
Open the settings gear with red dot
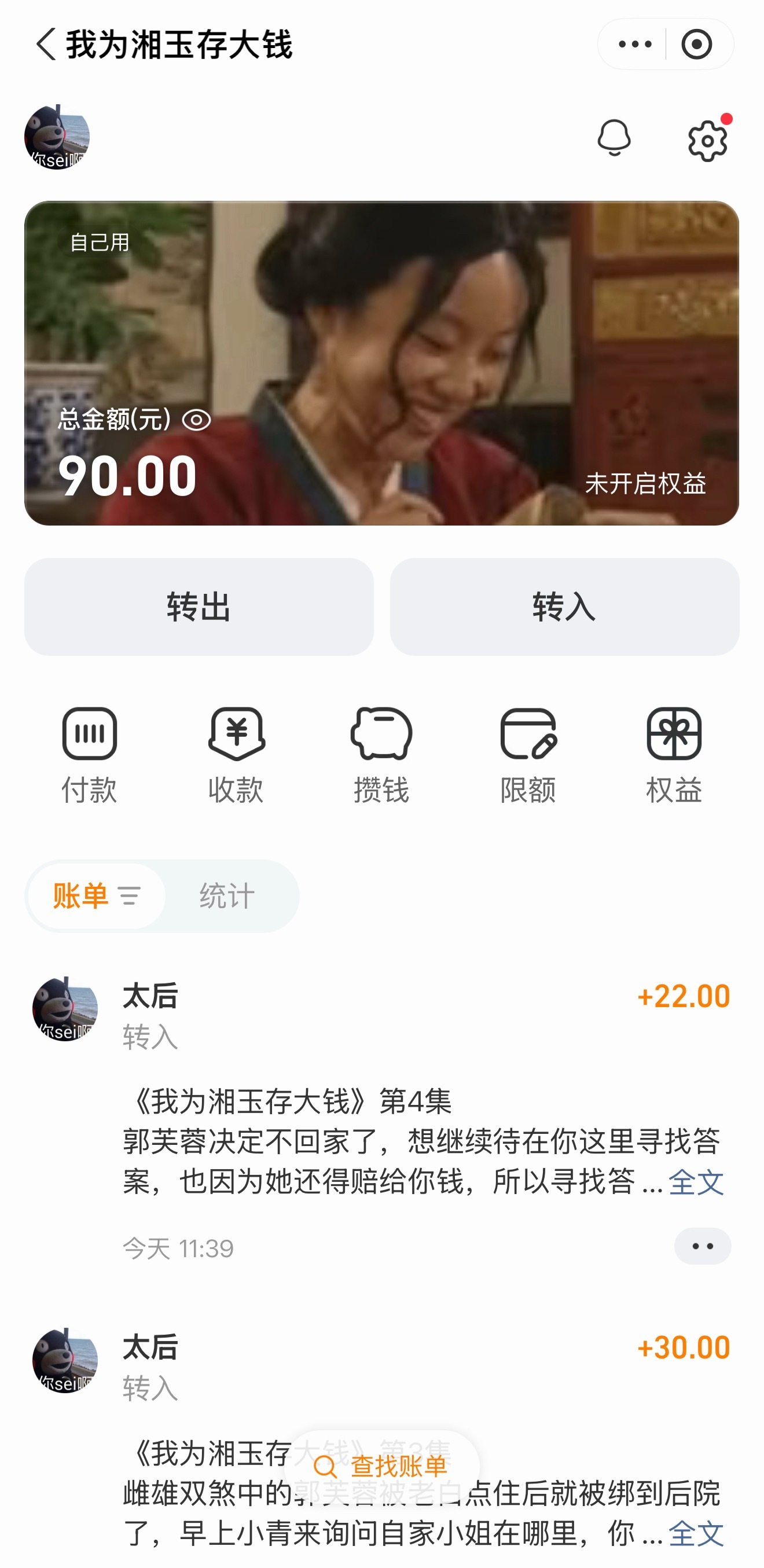(x=708, y=139)
